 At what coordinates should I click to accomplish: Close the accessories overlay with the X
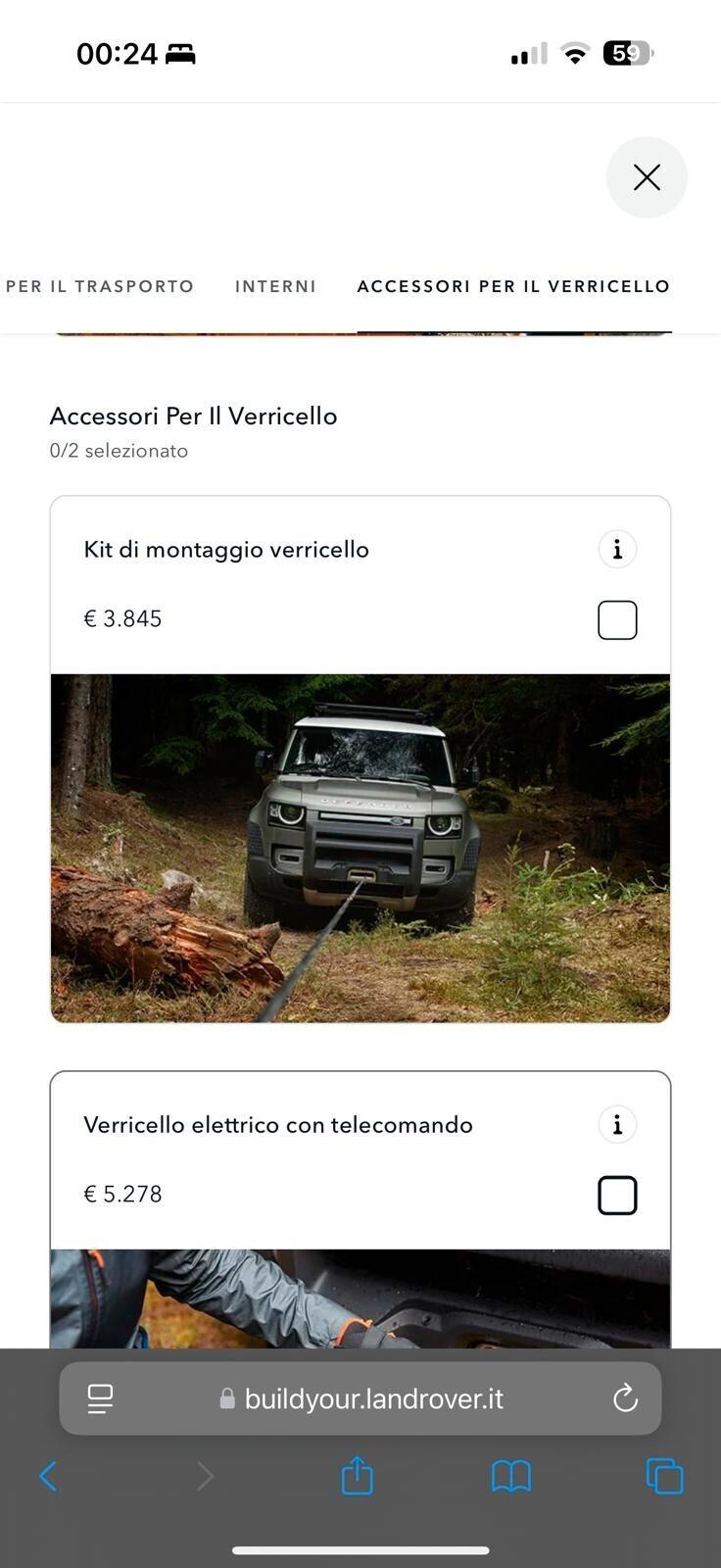tap(647, 177)
